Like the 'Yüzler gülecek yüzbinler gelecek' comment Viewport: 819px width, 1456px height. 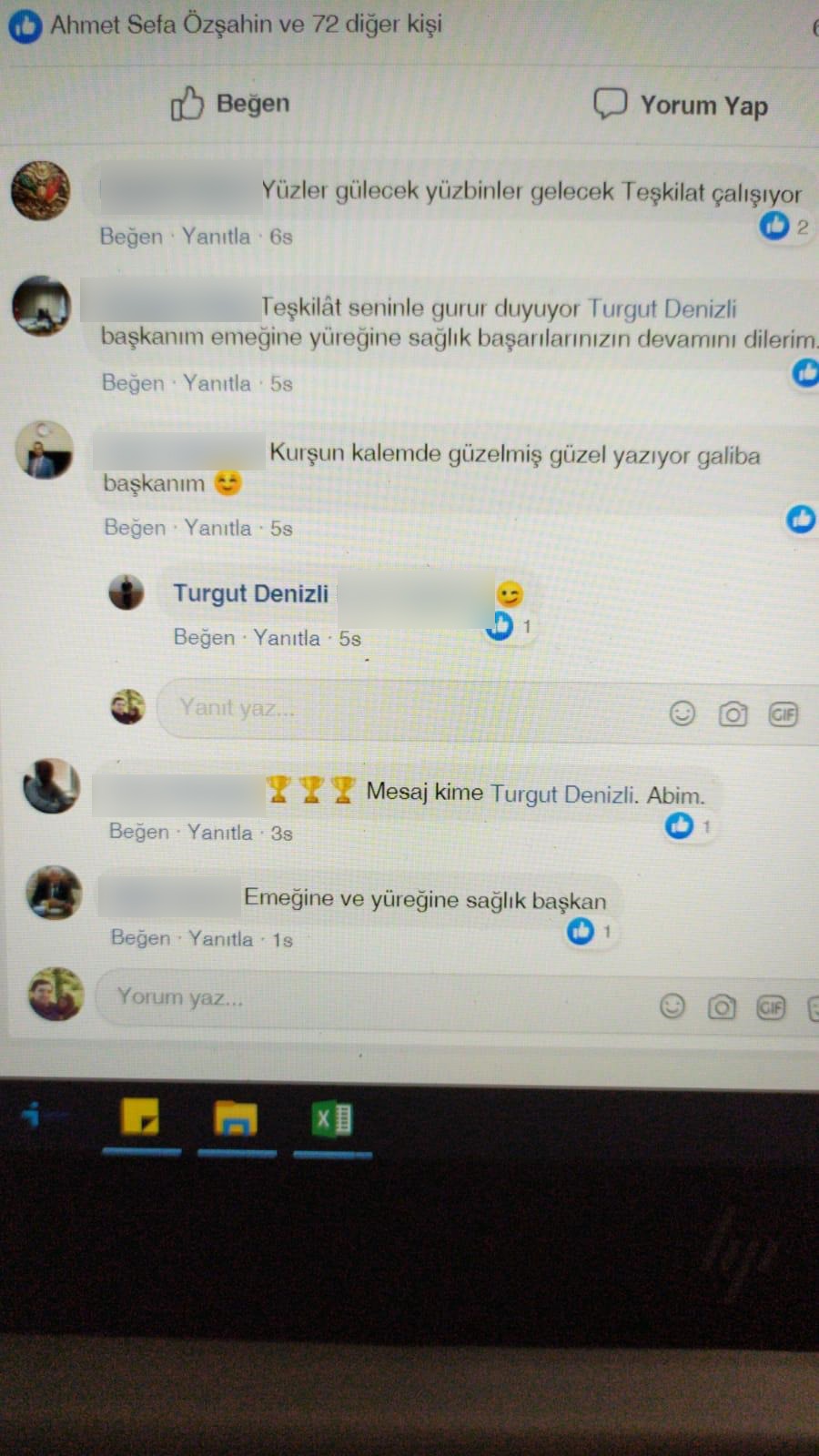[130, 237]
